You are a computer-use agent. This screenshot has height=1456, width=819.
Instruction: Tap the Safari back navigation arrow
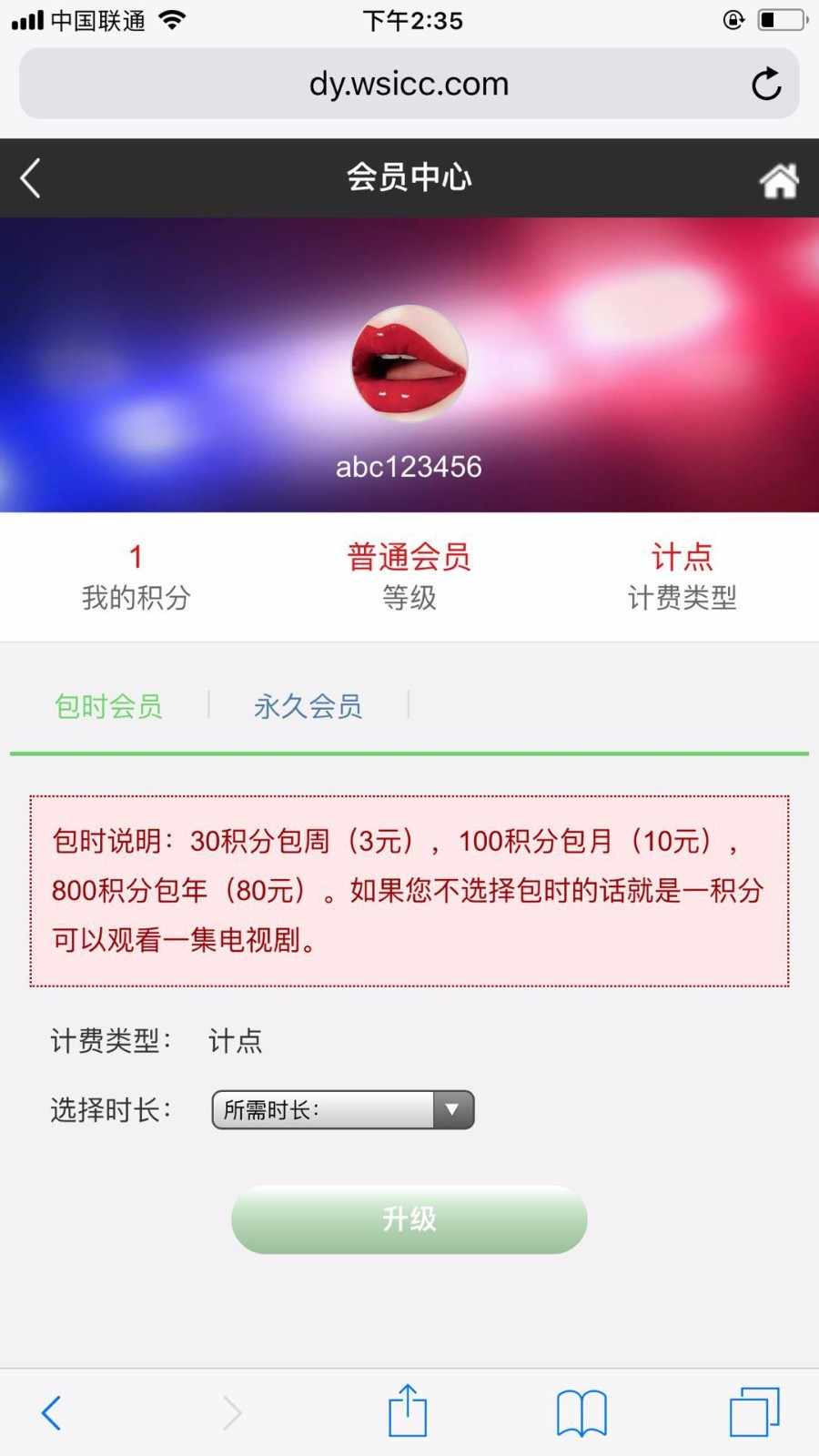(51, 1412)
